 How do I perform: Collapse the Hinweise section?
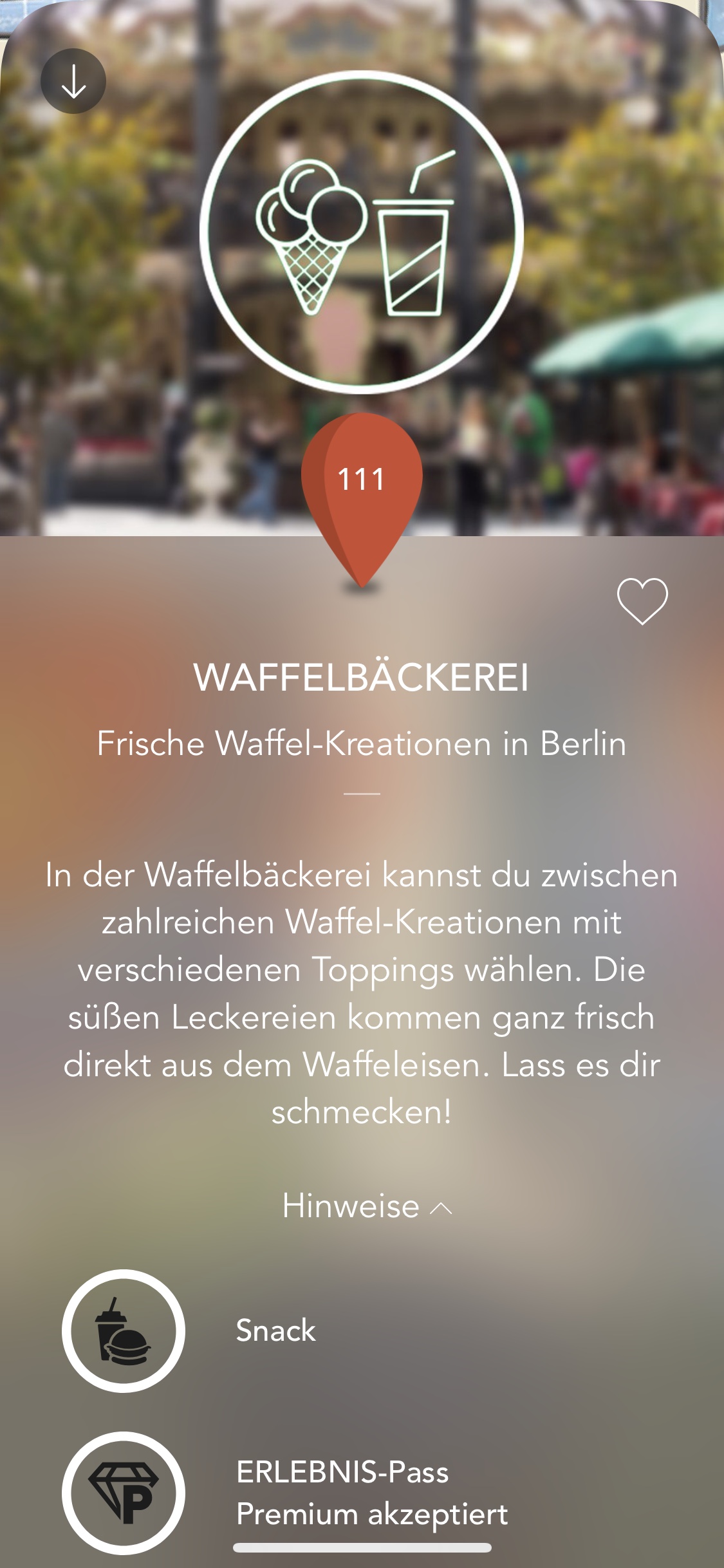pyautogui.click(x=367, y=1206)
